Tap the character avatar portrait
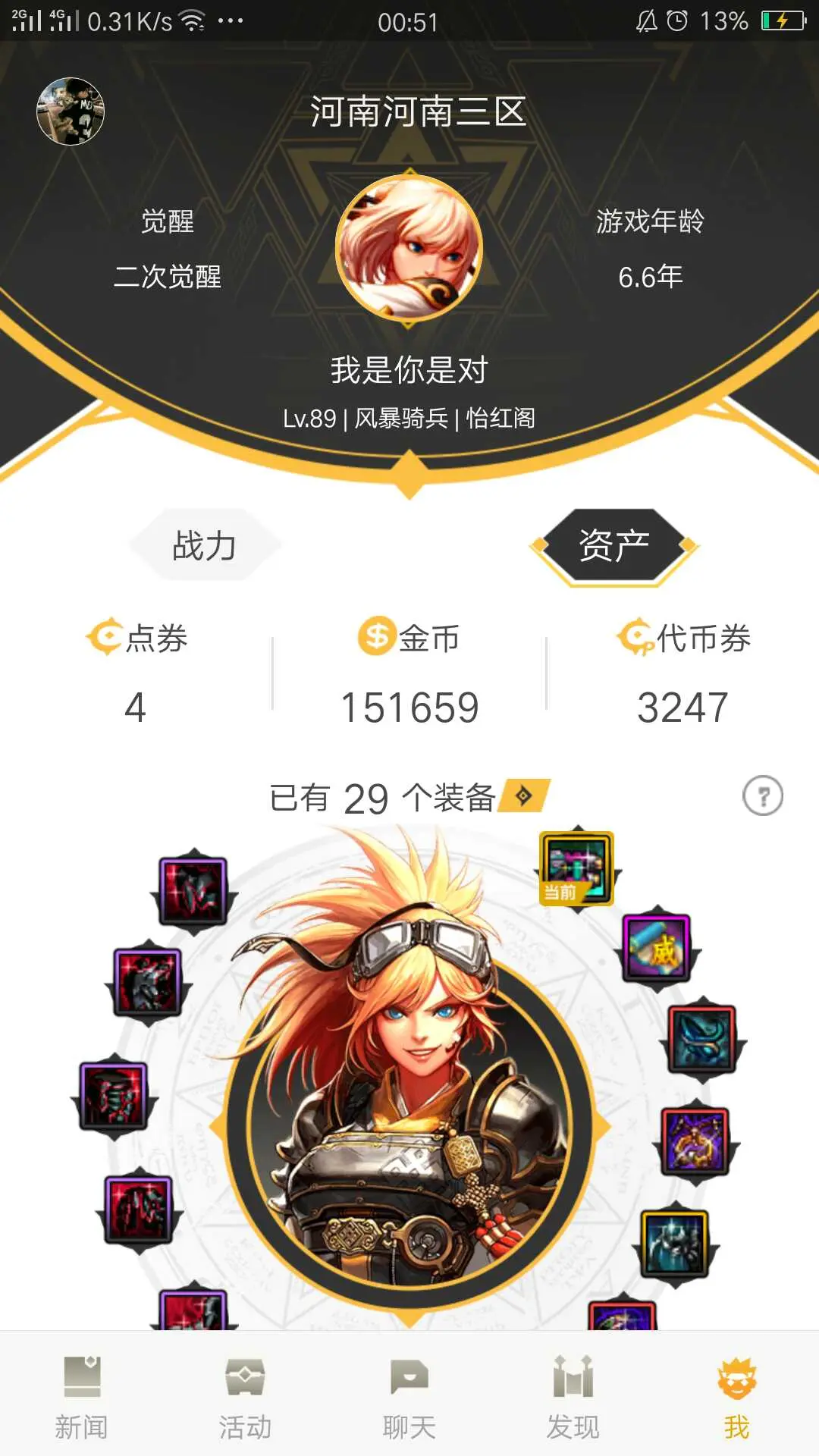Screen dimensions: 819x1456 [x=409, y=249]
